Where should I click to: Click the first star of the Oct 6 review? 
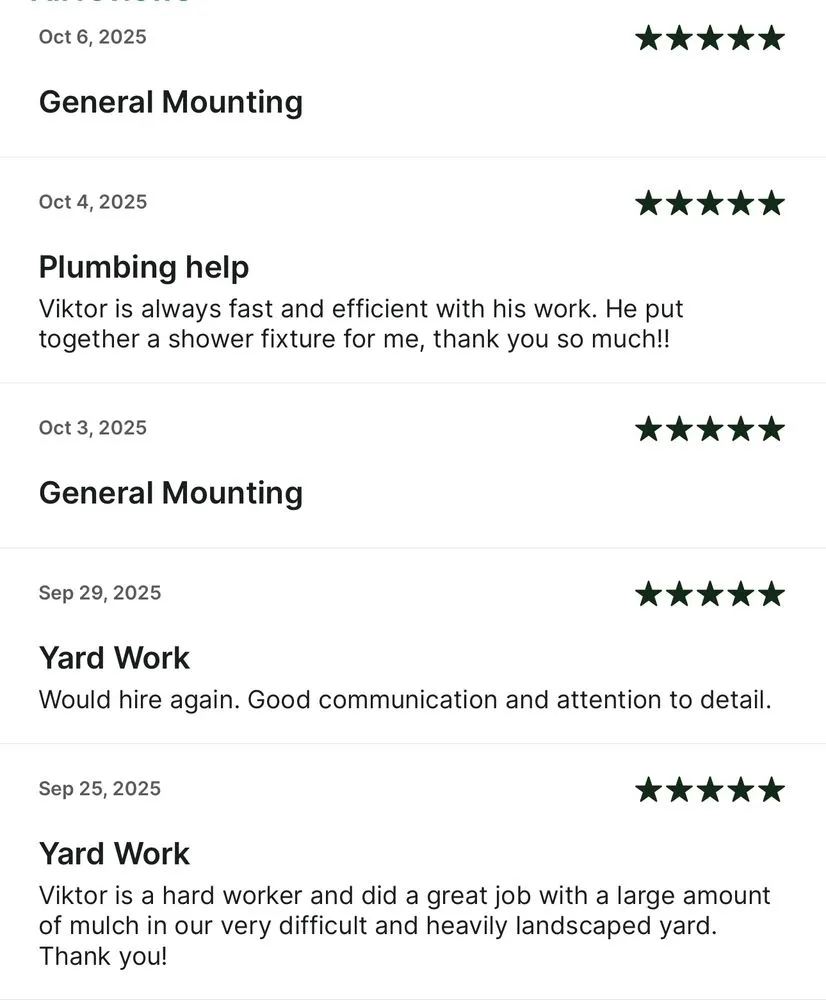click(650, 37)
